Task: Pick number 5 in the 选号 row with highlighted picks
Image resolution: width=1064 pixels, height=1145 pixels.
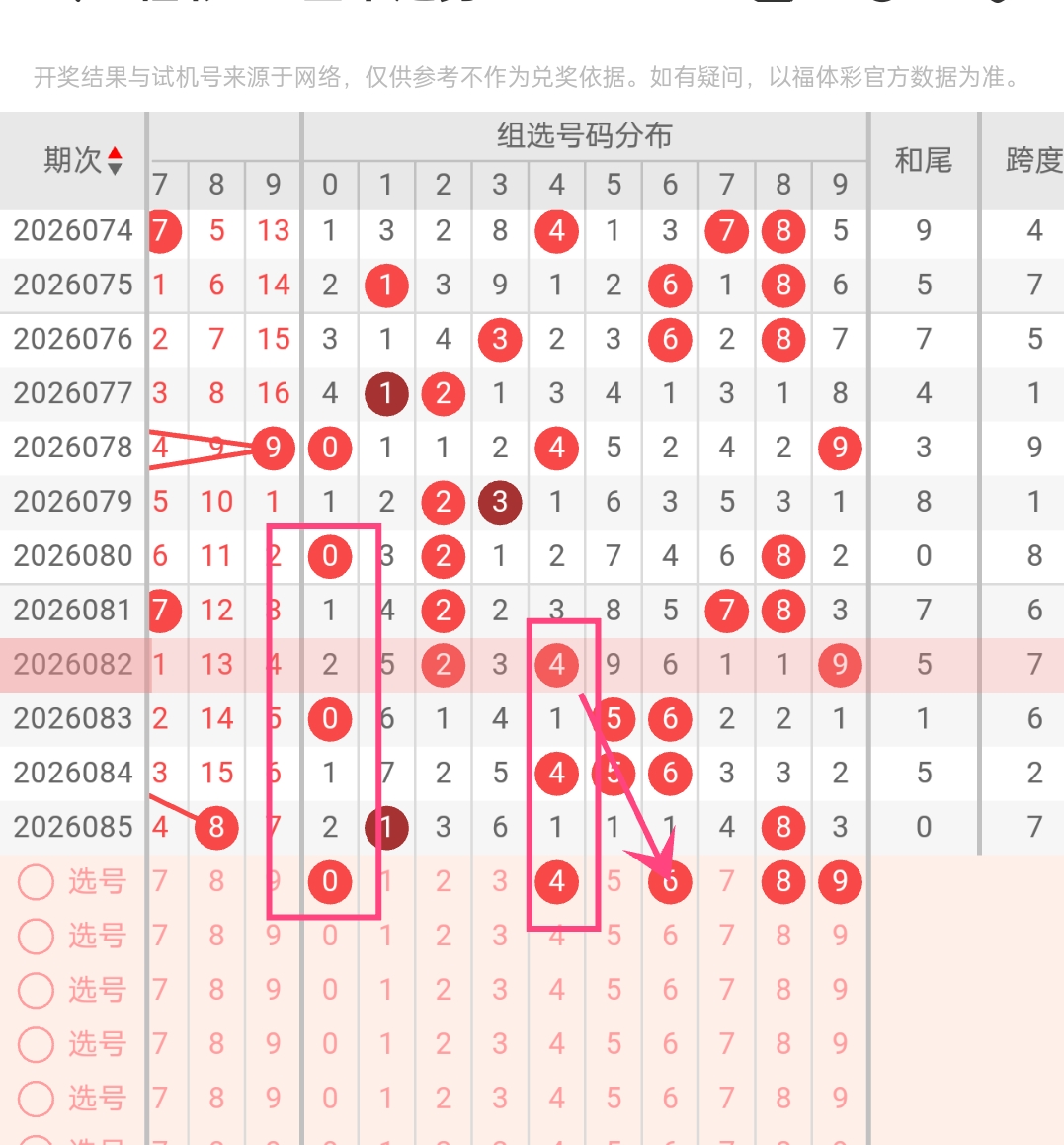Action: click(614, 881)
